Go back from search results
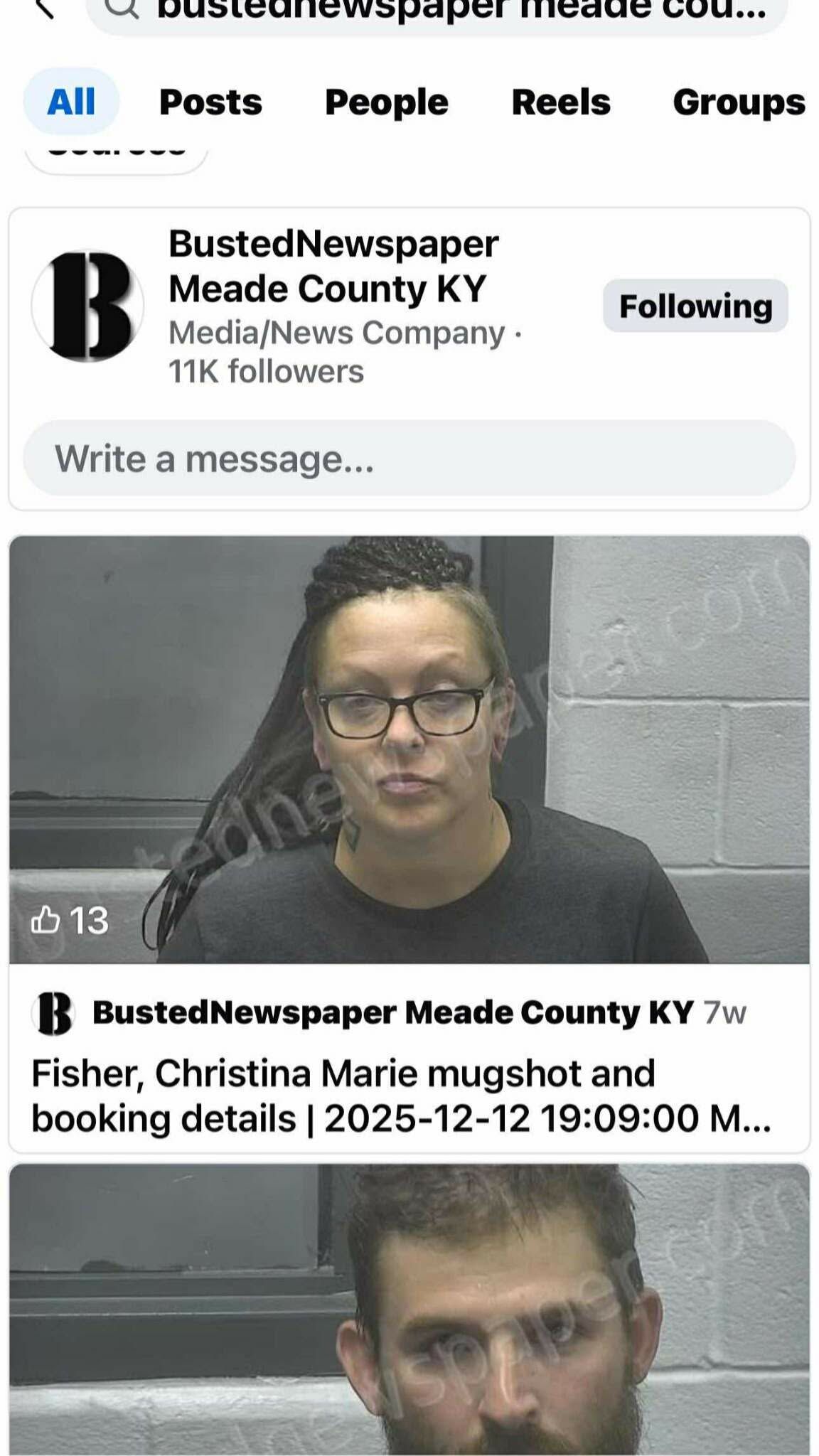This screenshot has width=819, height=1456. [x=44, y=9]
